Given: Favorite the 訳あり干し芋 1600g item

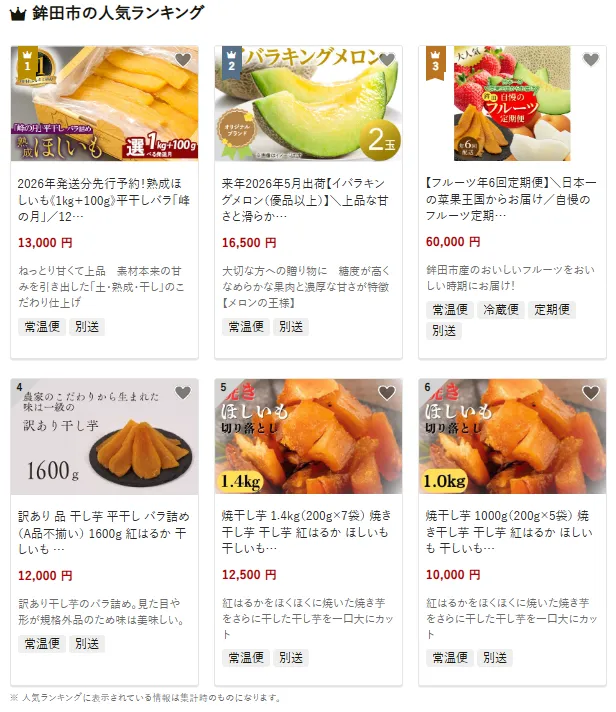Looking at the screenshot, I should coord(182,393).
